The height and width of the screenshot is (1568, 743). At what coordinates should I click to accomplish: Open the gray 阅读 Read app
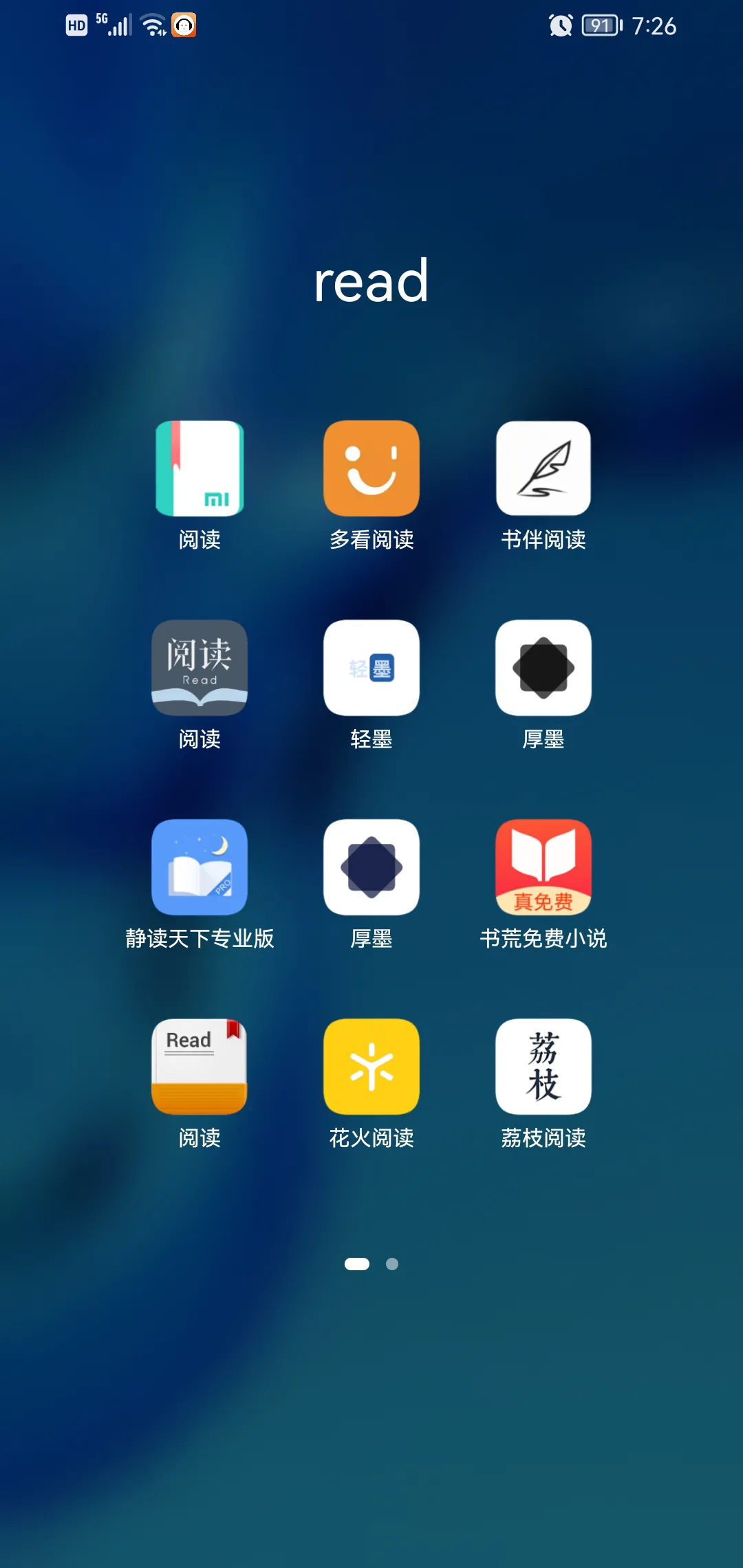click(x=200, y=668)
